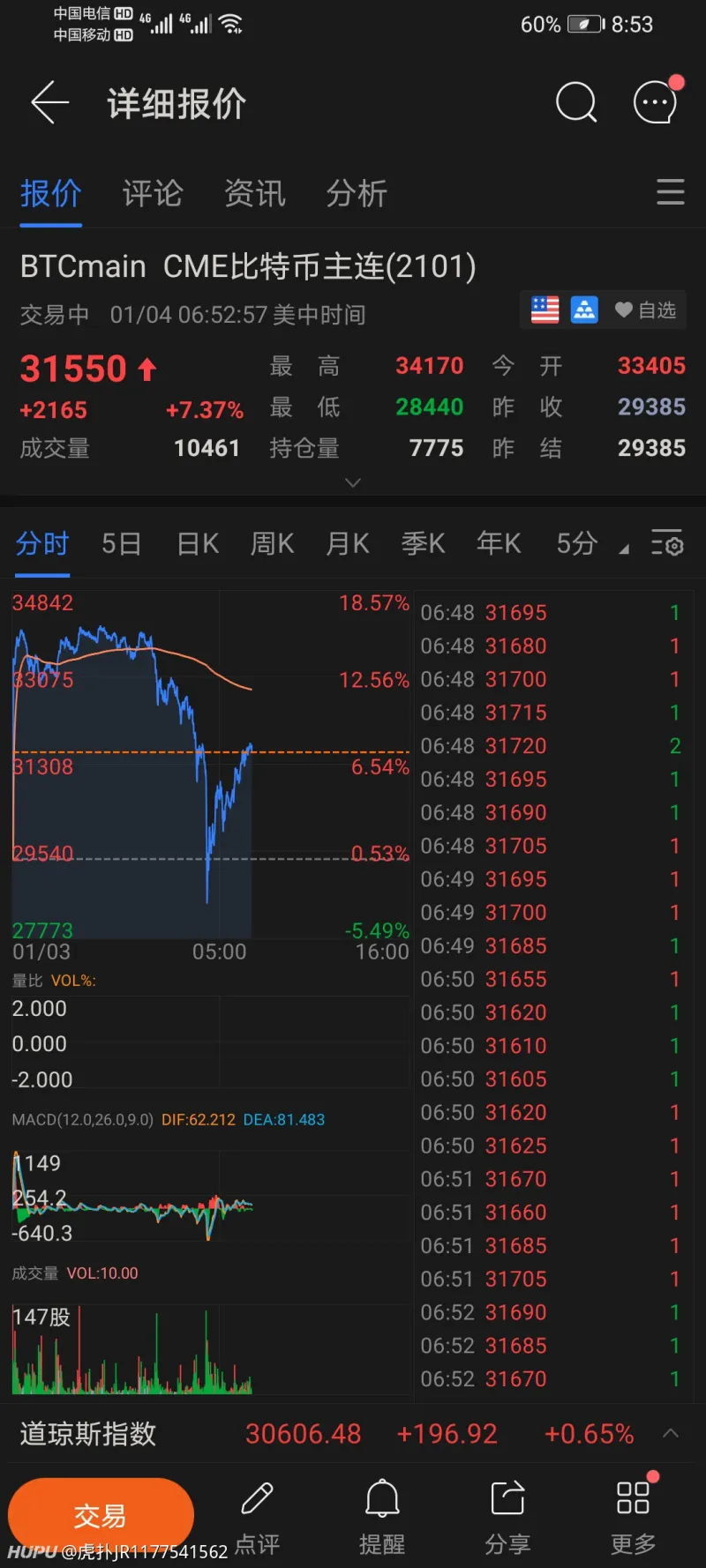
Task: Toggle the blue market session indicator
Action: (x=584, y=310)
